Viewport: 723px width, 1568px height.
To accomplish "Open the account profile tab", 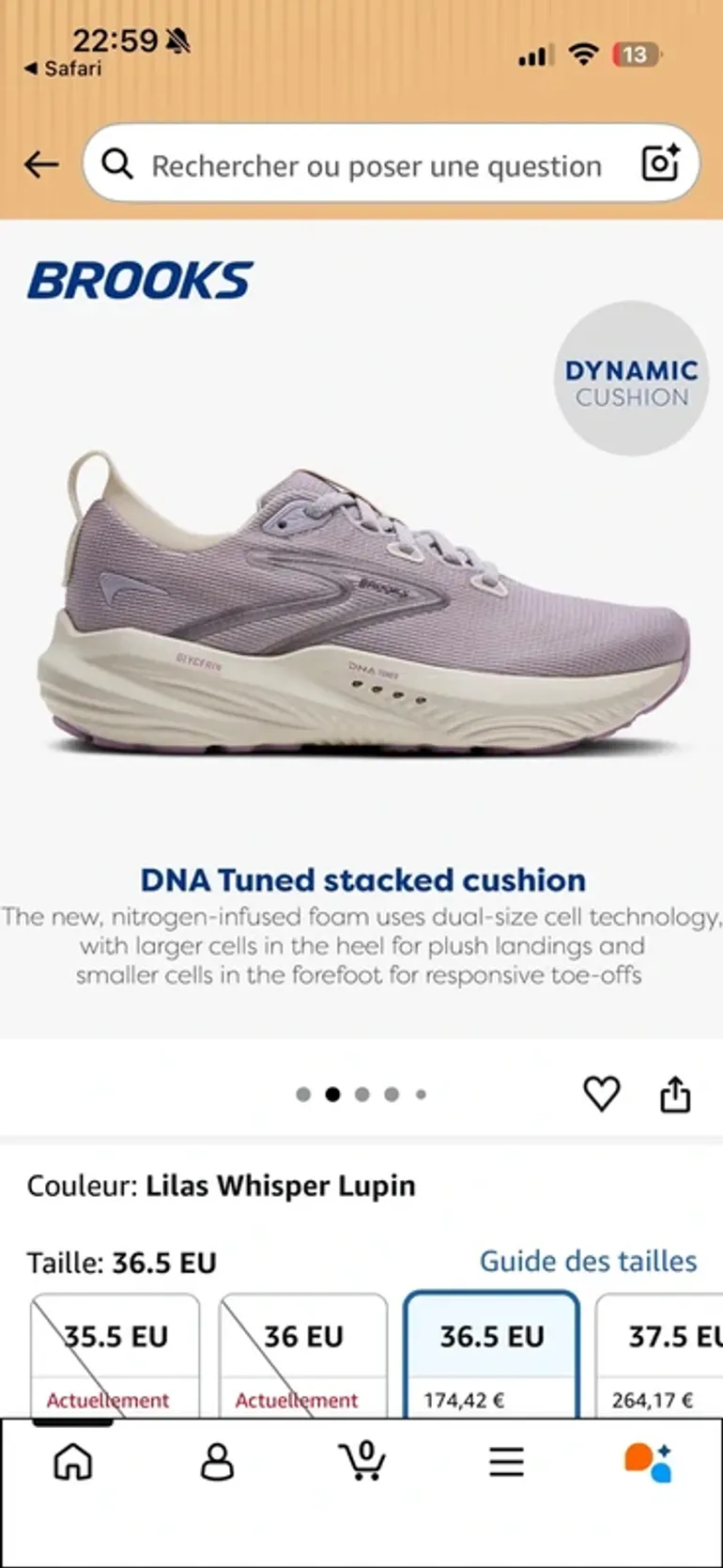I will [217, 1462].
